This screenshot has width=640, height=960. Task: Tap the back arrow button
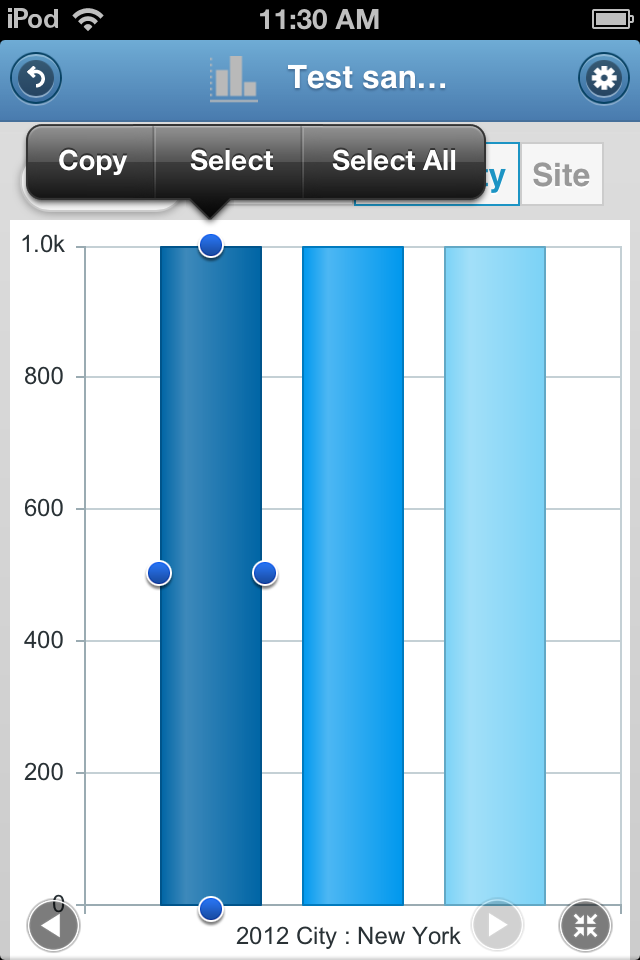pos(37,78)
